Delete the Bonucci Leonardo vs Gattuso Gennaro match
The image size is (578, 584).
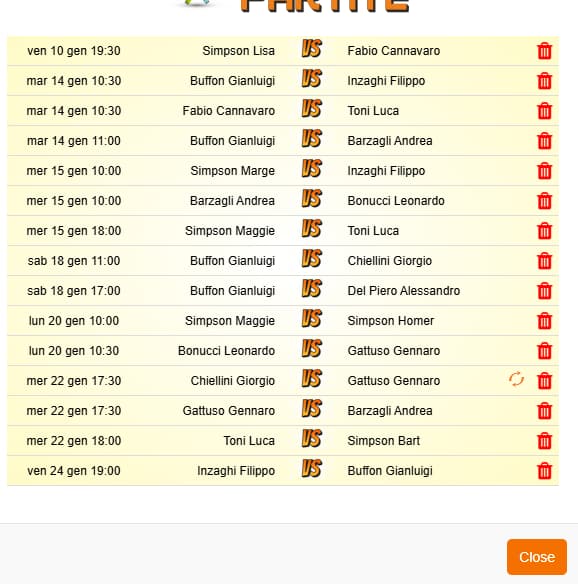(544, 351)
